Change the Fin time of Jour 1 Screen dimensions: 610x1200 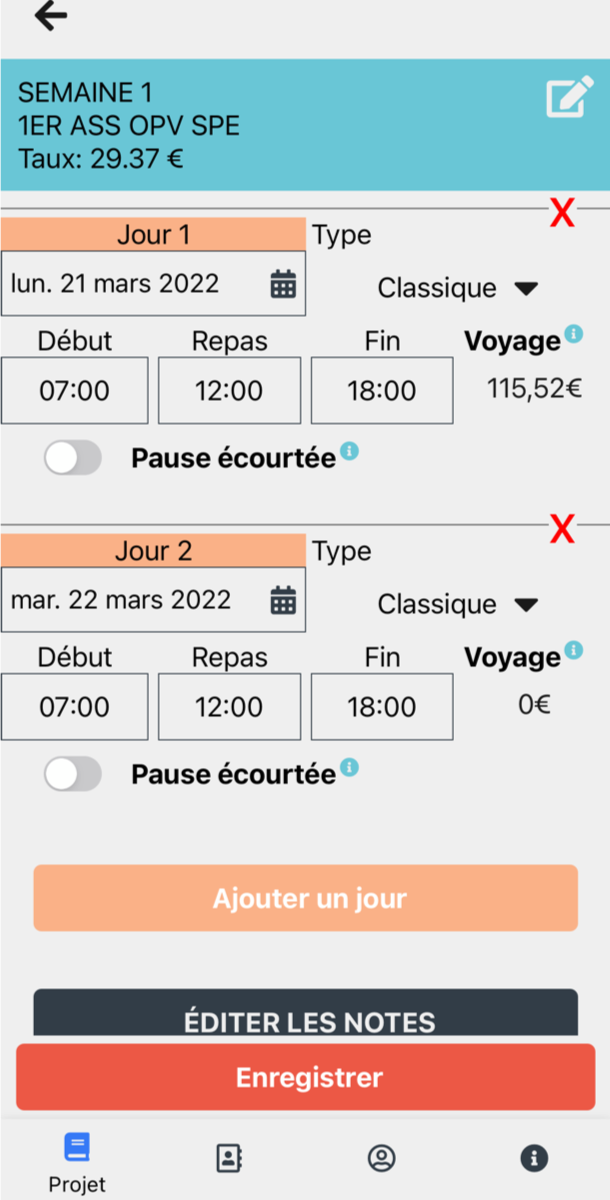point(382,390)
